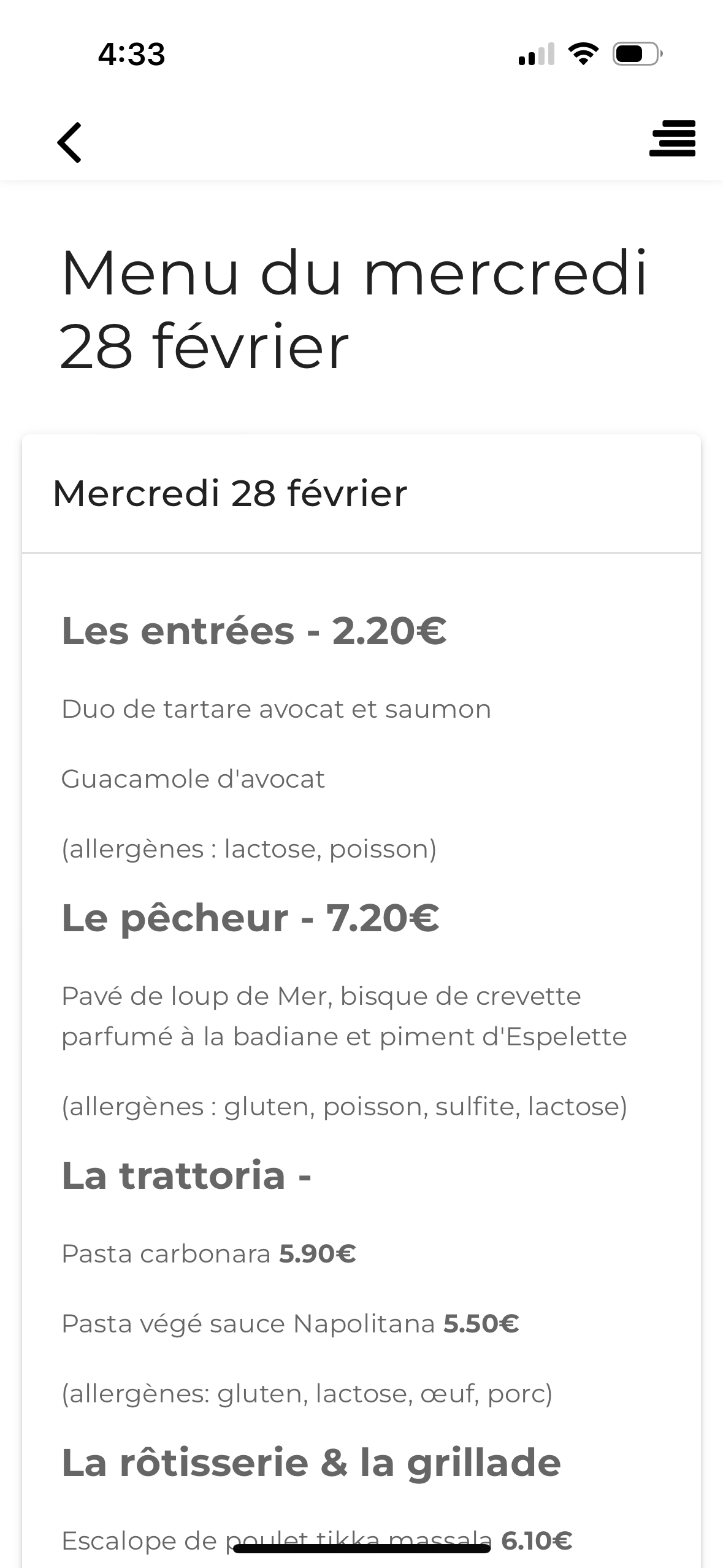Open the 'Le pêcheur - 7.20€' section
Image resolution: width=723 pixels, height=1568 pixels.
pos(250,919)
